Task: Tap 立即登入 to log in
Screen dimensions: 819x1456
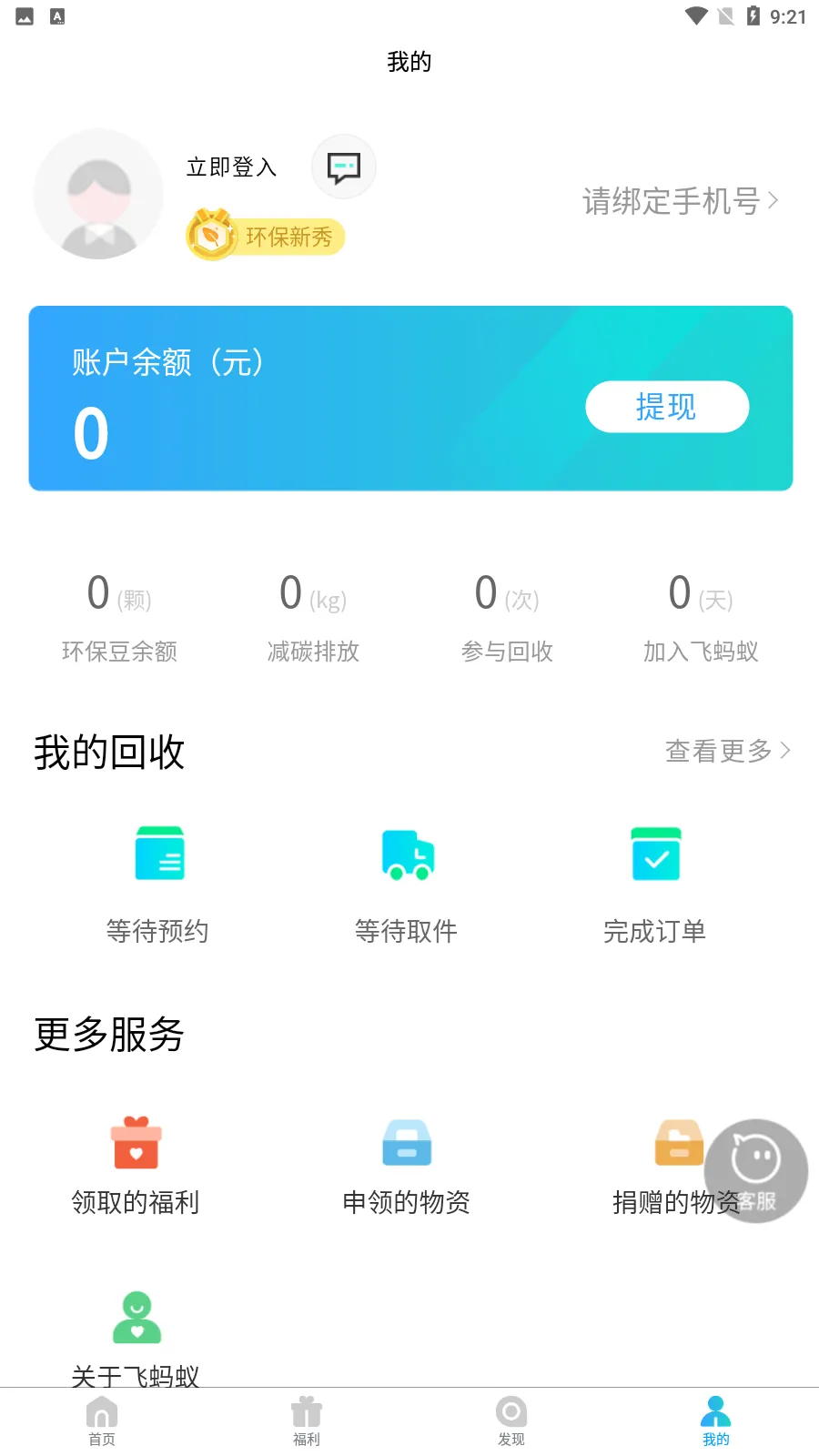Action: point(230,167)
